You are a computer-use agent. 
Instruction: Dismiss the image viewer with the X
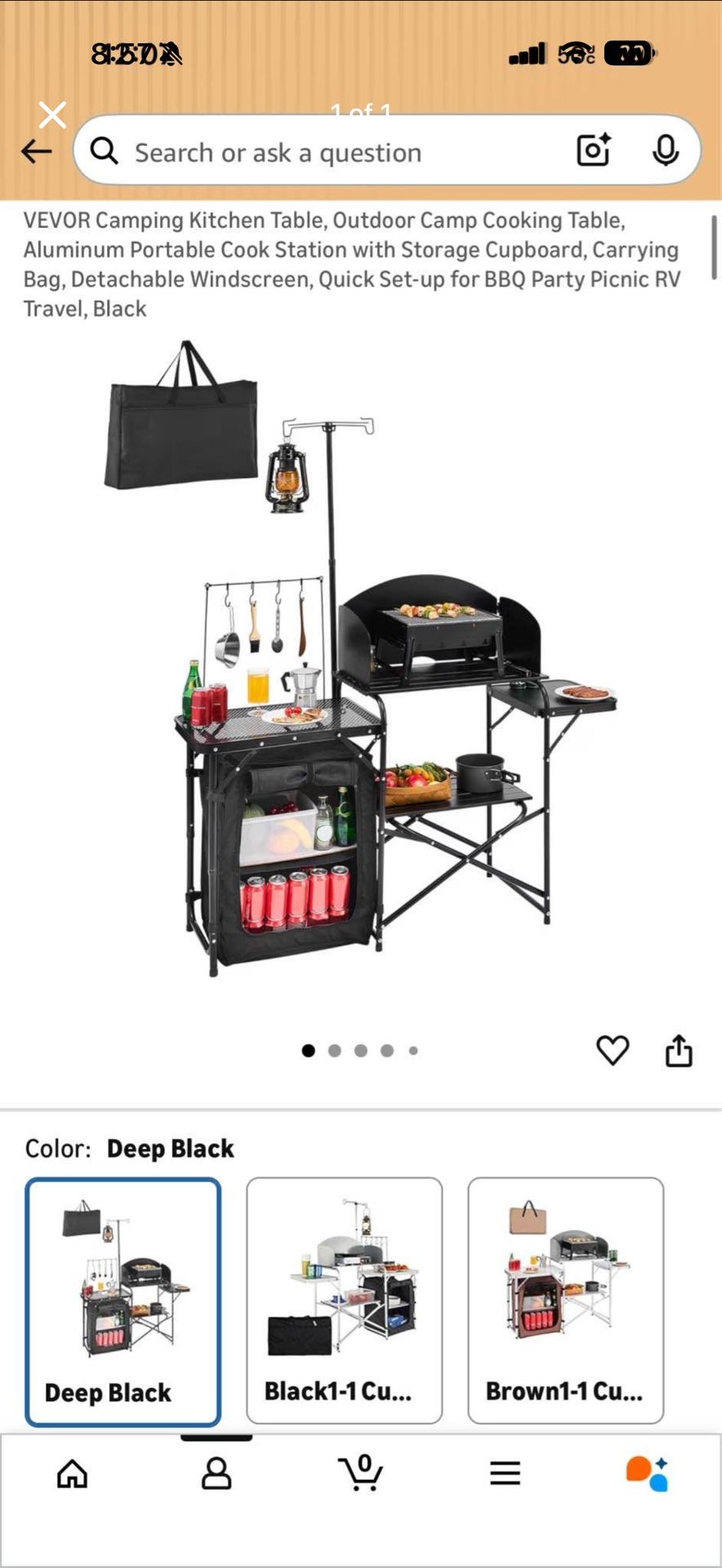click(x=52, y=114)
